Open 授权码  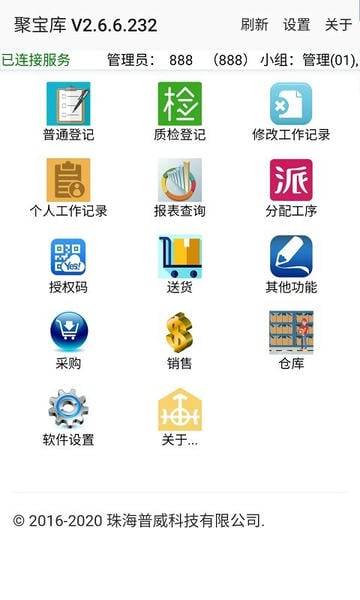coord(68,264)
